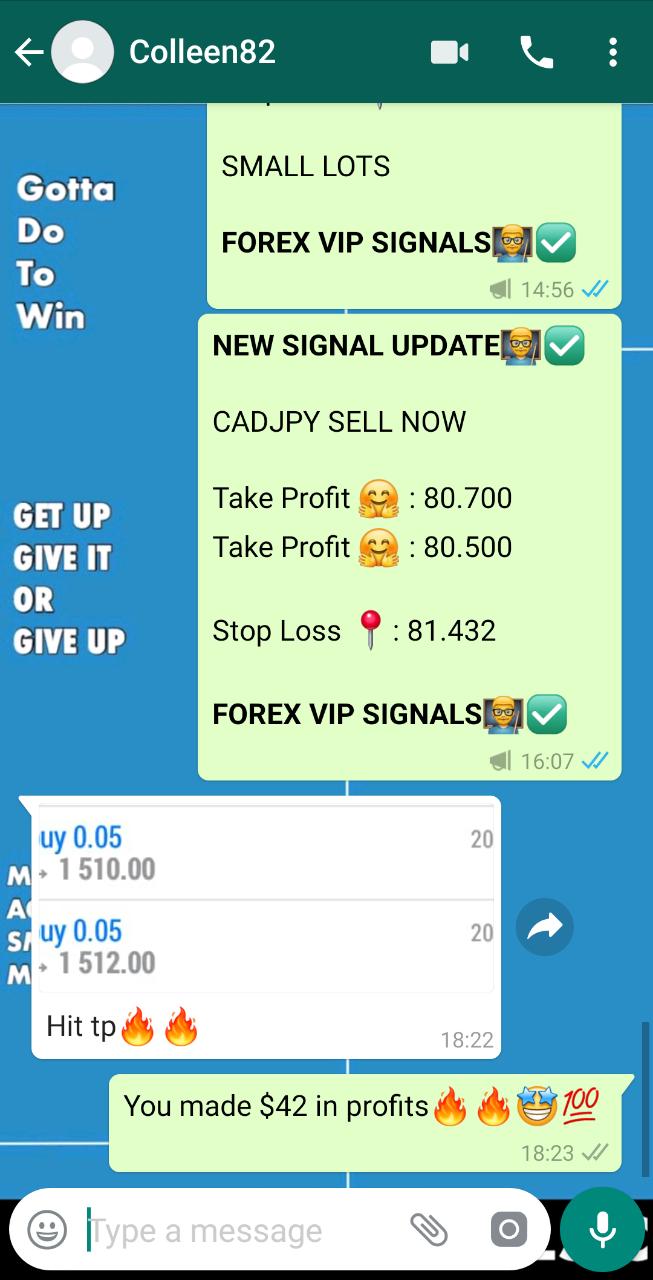Go back to the chat list
This screenshot has height=1280, width=653.
click(28, 52)
